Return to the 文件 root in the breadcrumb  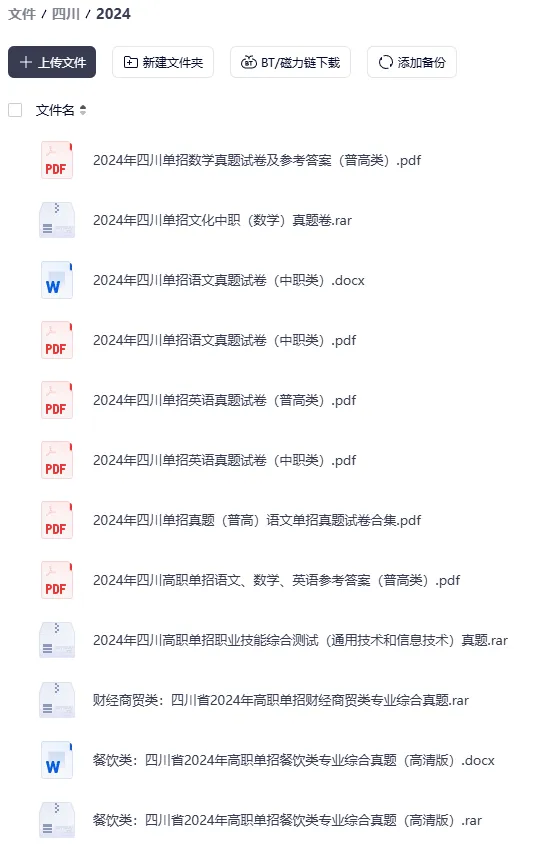click(x=22, y=14)
